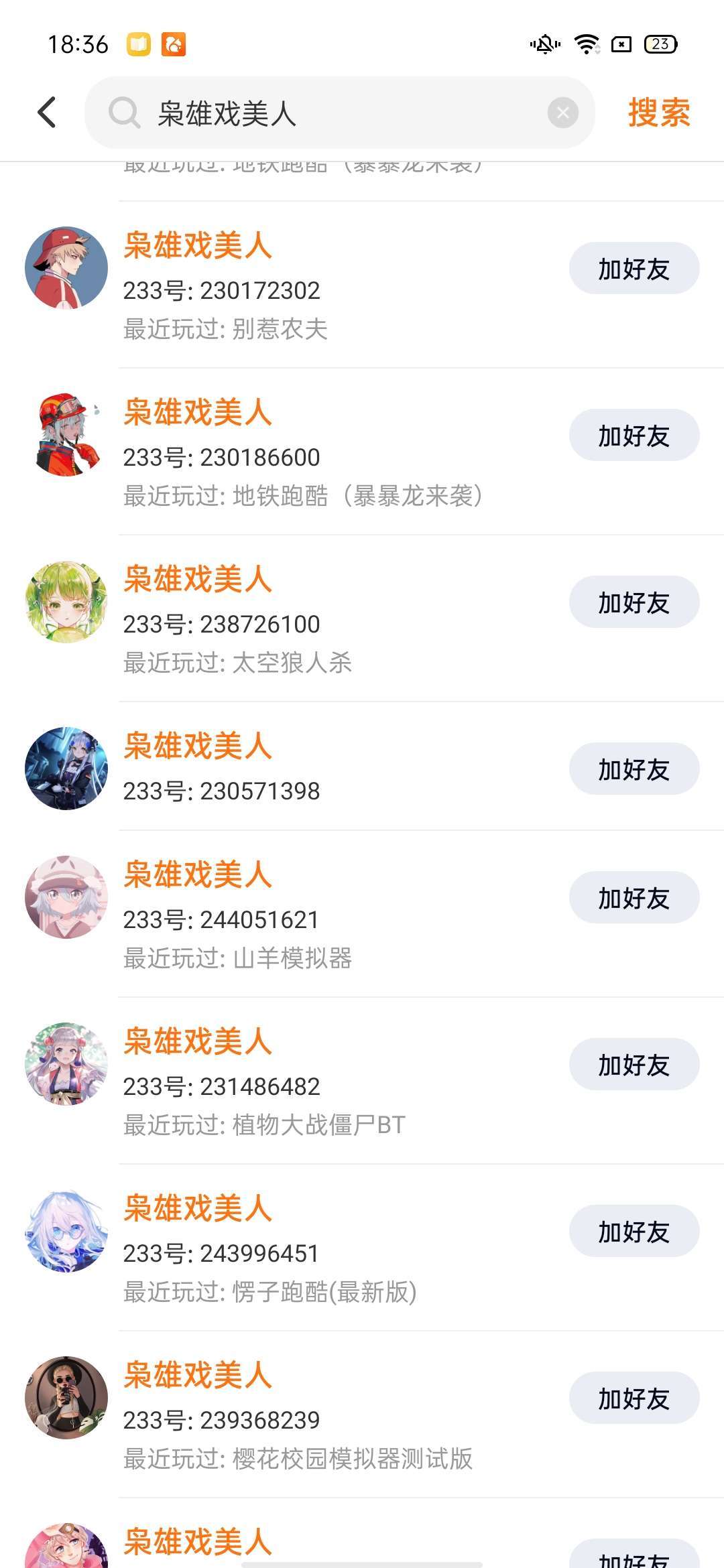Add user 230172302 as a friend

click(633, 269)
